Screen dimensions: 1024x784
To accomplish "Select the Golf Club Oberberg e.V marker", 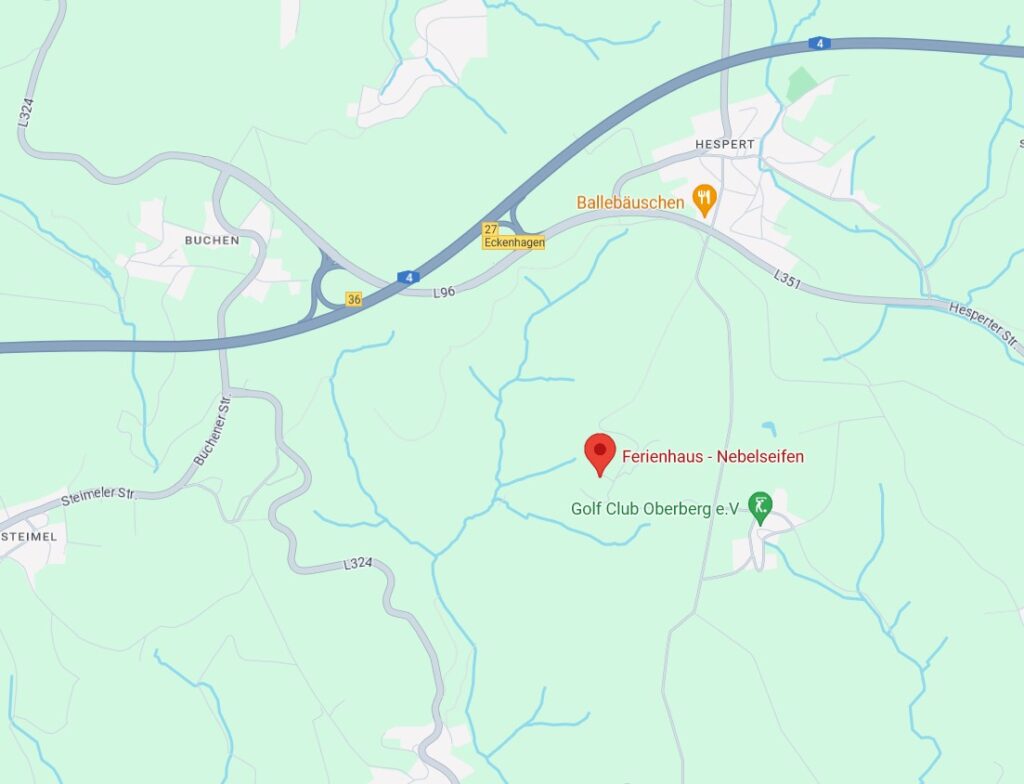I will click(x=760, y=507).
